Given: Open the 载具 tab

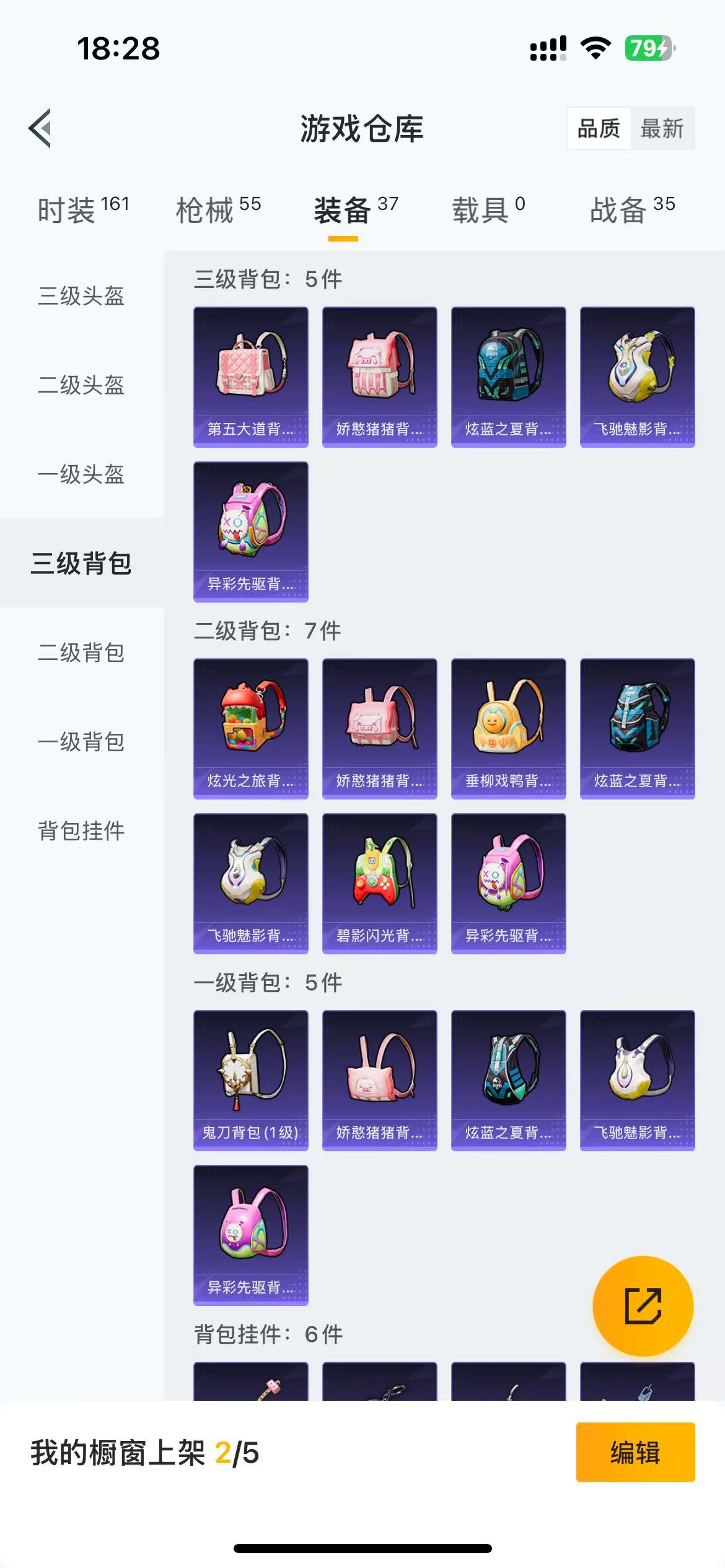Looking at the screenshot, I should pos(488,209).
